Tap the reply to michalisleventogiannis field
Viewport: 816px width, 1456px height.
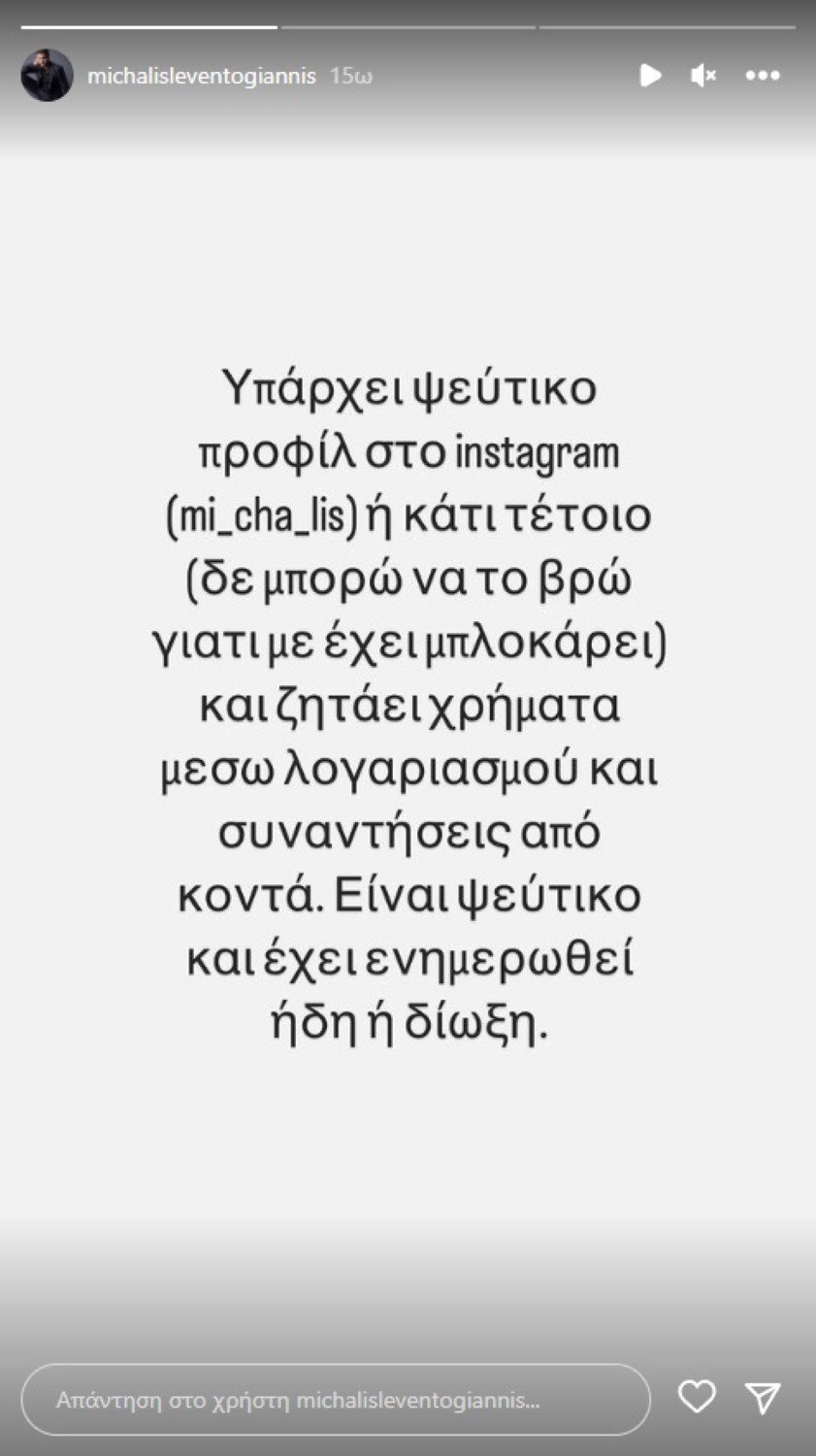point(336,1400)
